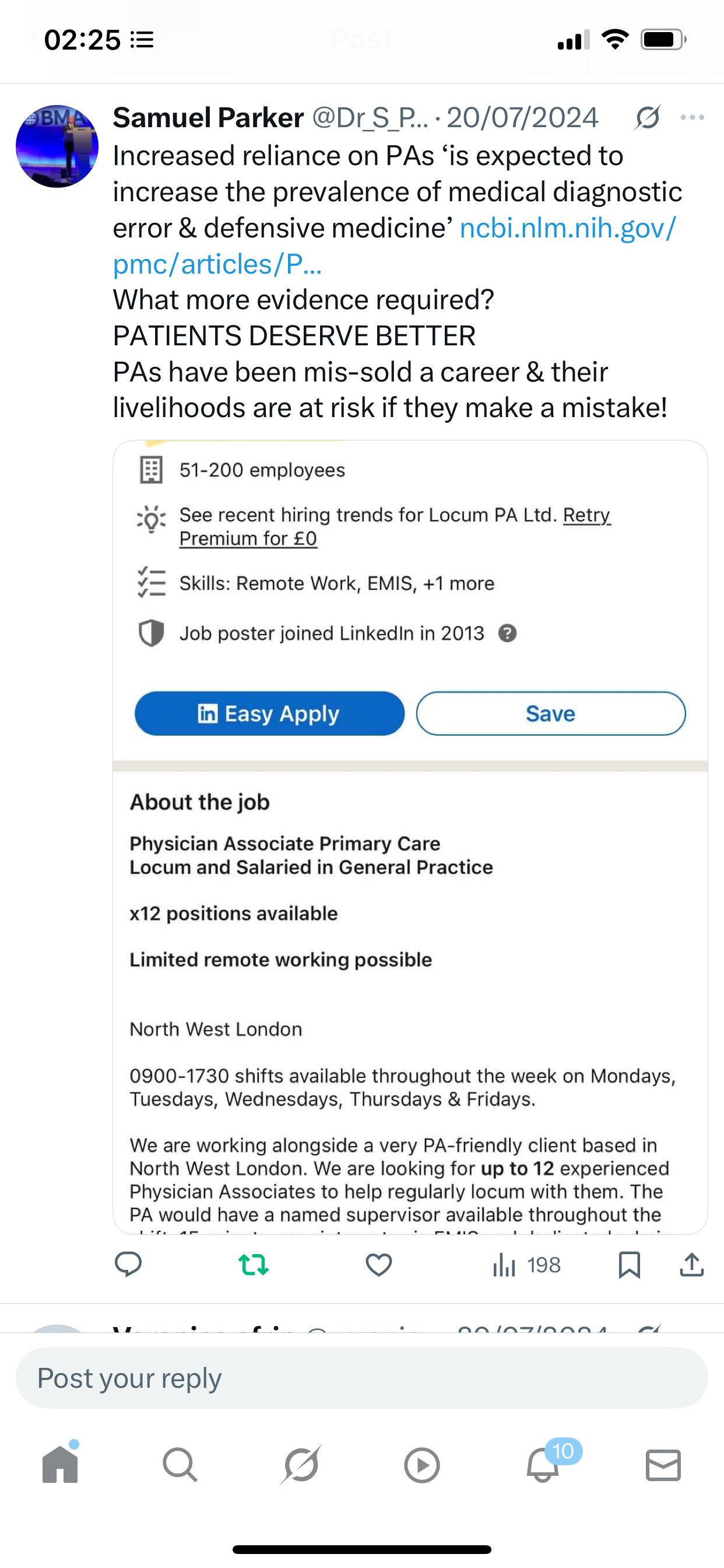This screenshot has height=1568, width=724.
Task: Switch to the Search tab
Action: point(180,1465)
